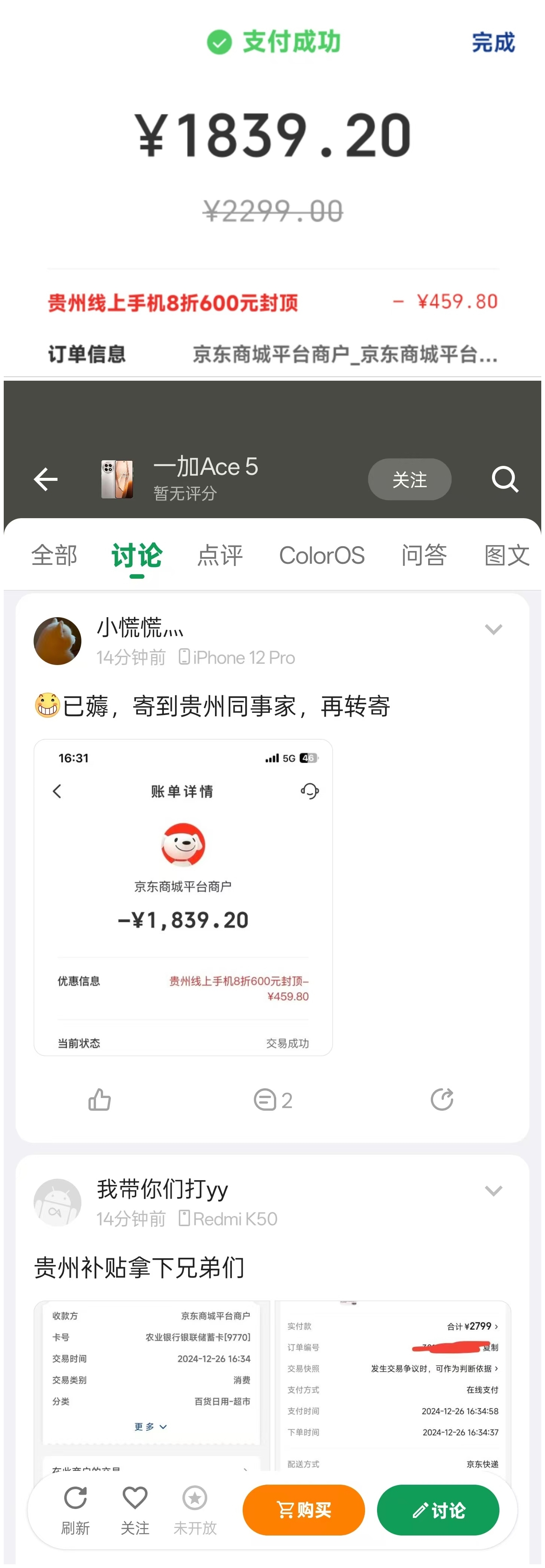Select the 问答 tab

[424, 555]
